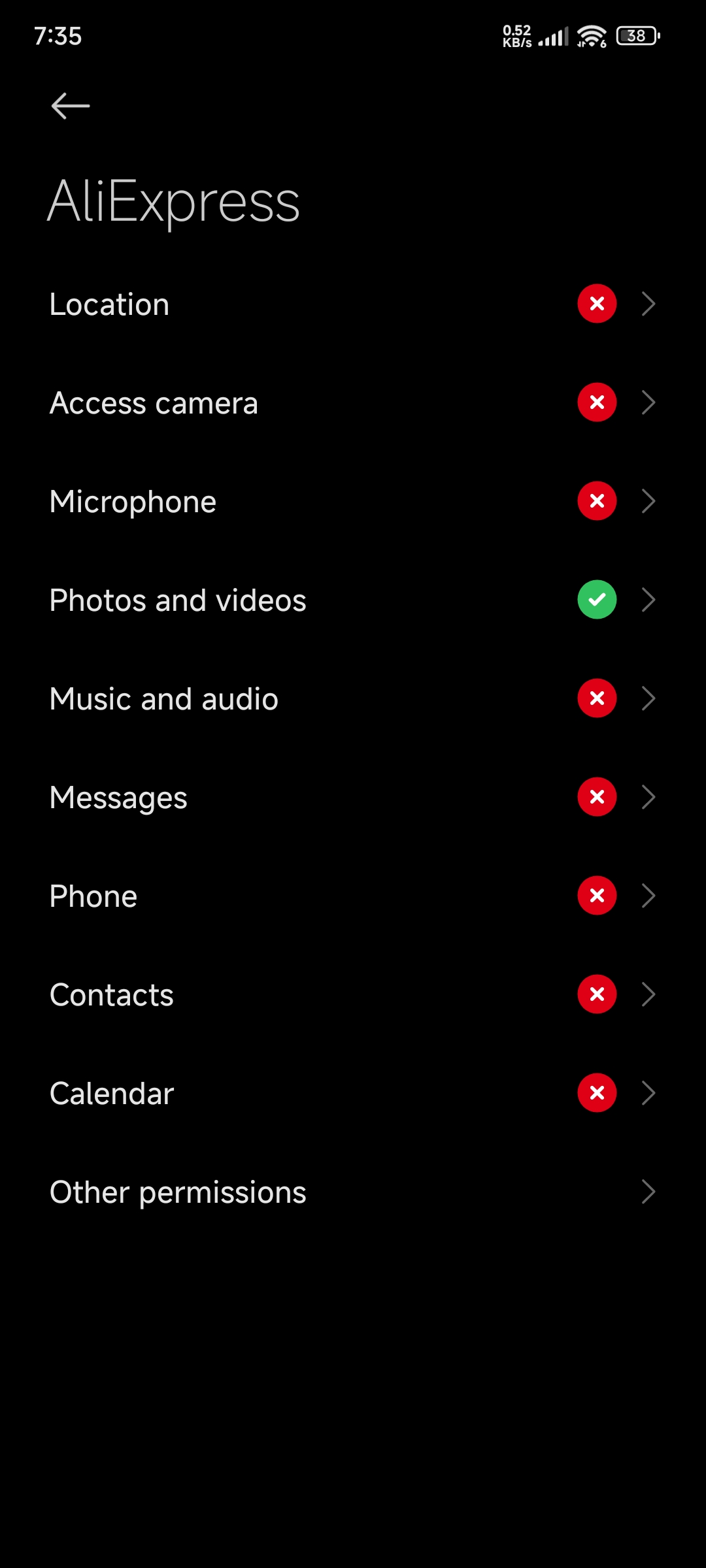706x1568 pixels.
Task: Go back using the arrow icon
Action: tap(71, 106)
